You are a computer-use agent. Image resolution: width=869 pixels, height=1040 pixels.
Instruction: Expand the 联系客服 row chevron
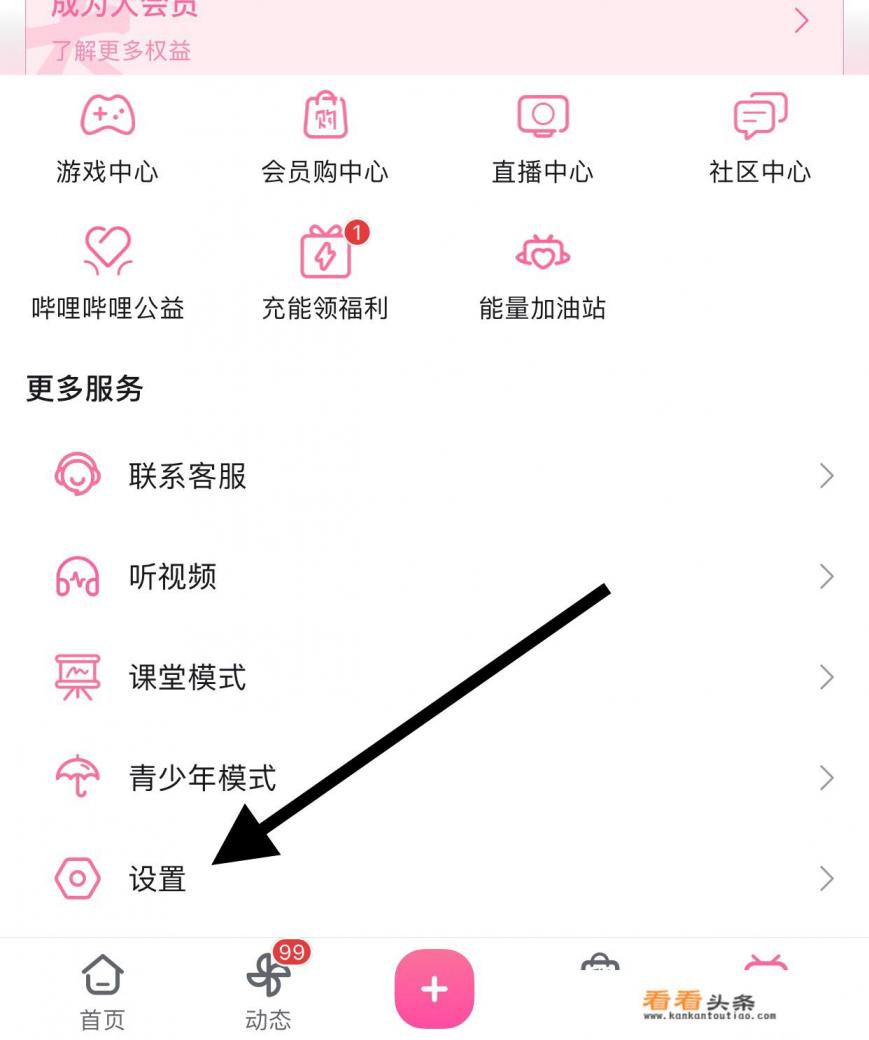pos(827,475)
